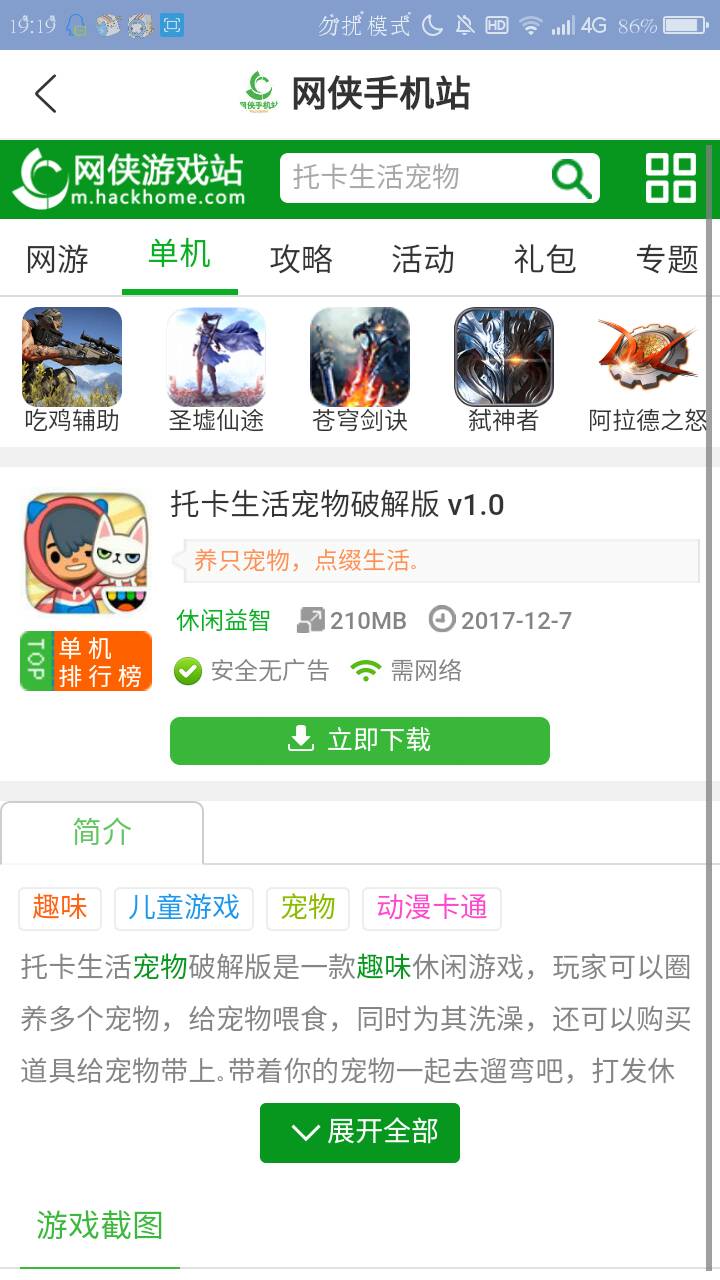Viewport: 720px width, 1280px height.
Task: Open the 弑神者 game tile
Action: click(x=504, y=371)
